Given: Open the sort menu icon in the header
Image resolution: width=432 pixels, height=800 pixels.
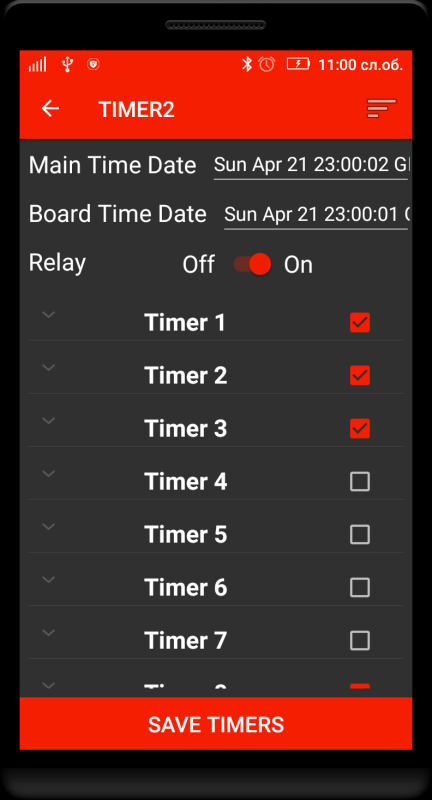Looking at the screenshot, I should (382, 109).
